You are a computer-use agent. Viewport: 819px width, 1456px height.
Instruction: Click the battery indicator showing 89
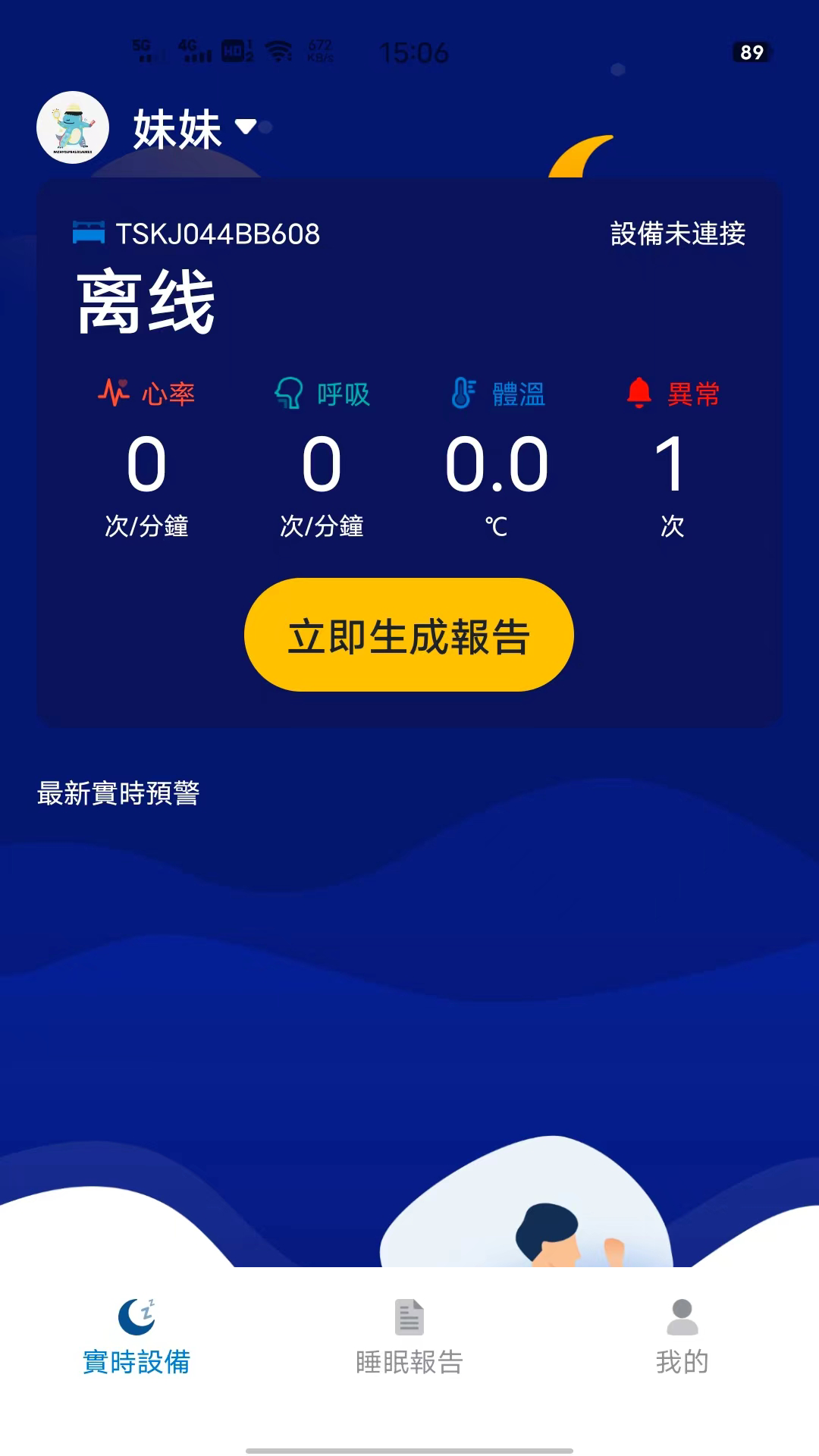752,53
